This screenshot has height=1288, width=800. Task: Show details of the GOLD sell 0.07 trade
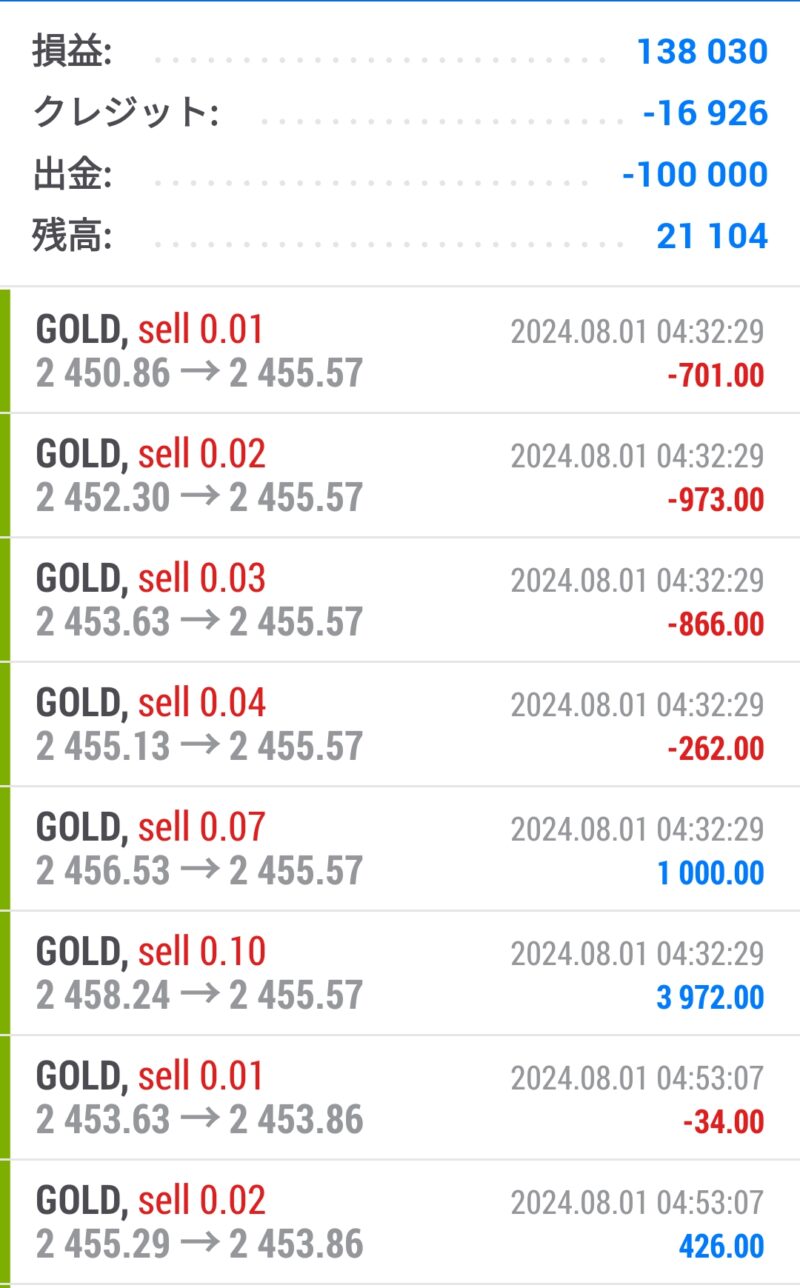point(400,849)
